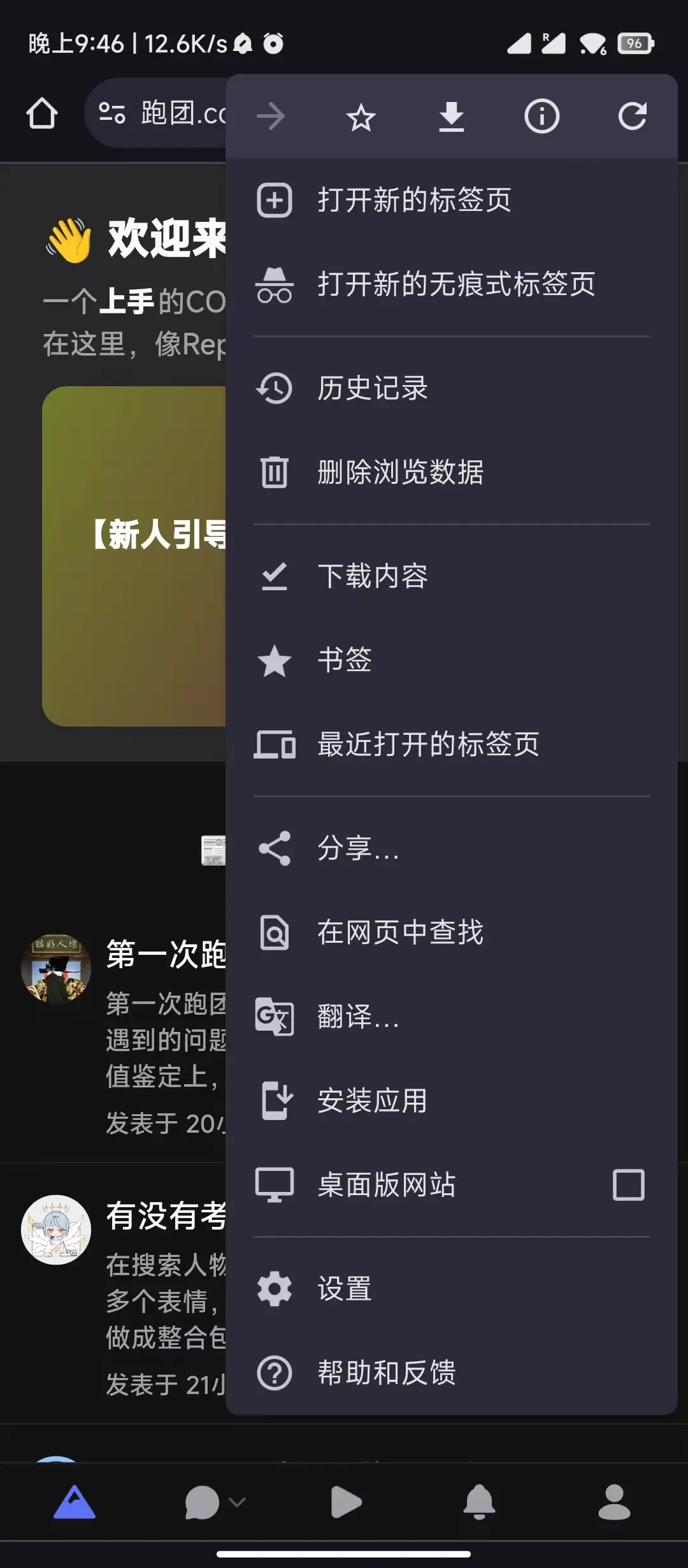Choose Find in page (在网页中查找)
Image resolution: width=688 pixels, height=1568 pixels.
point(451,933)
